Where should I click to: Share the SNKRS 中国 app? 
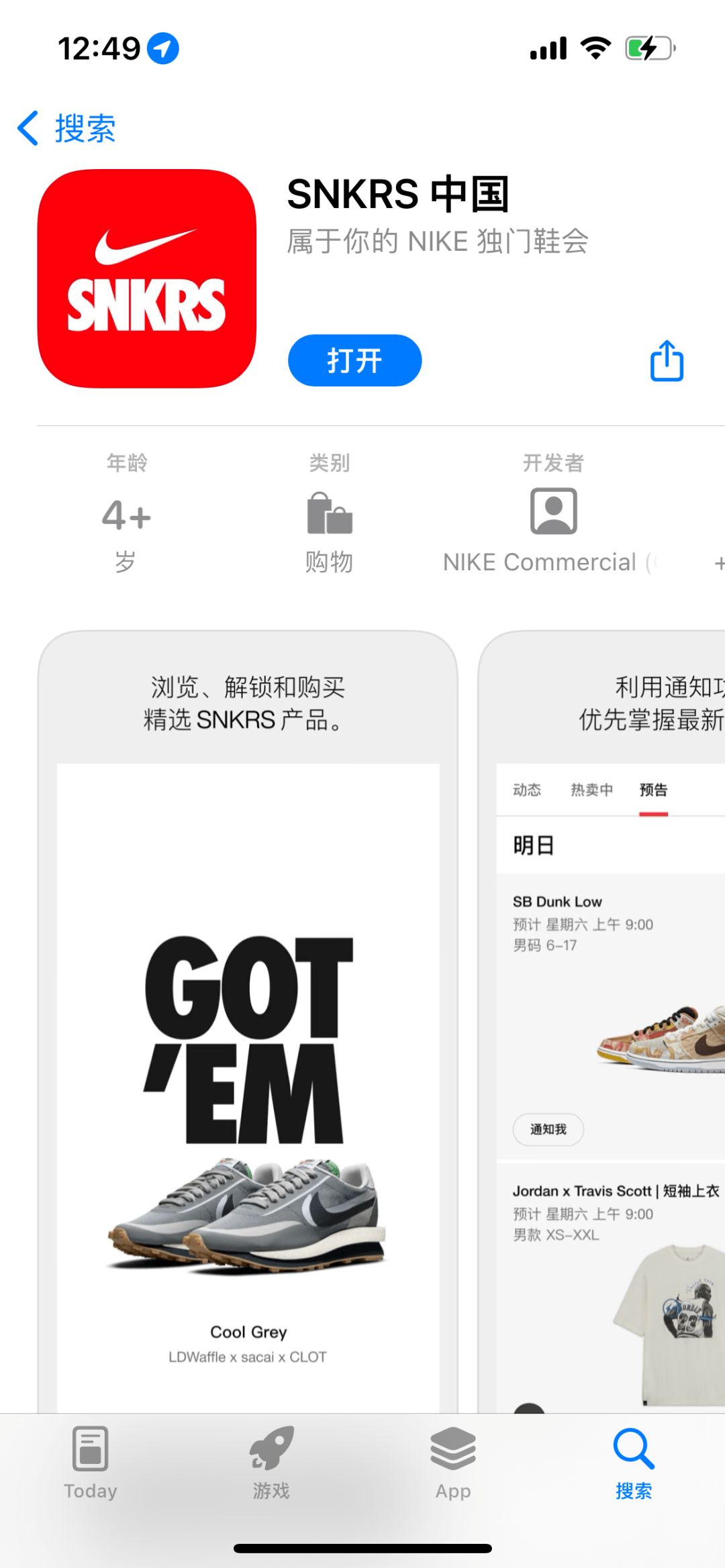pyautogui.click(x=667, y=361)
